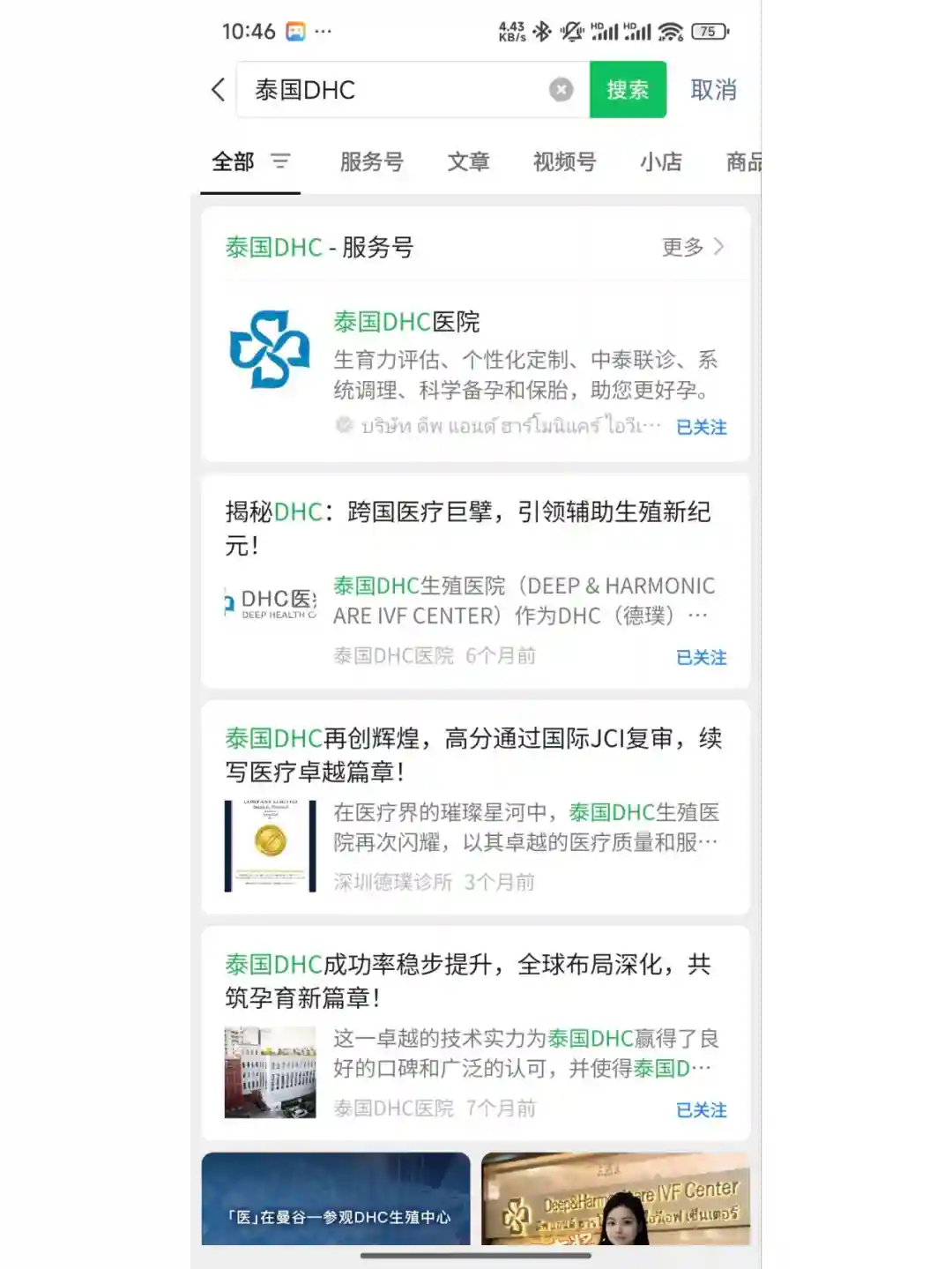The image size is (952, 1269).
Task: Open article about 国际JCI复审
Action: click(x=472, y=754)
